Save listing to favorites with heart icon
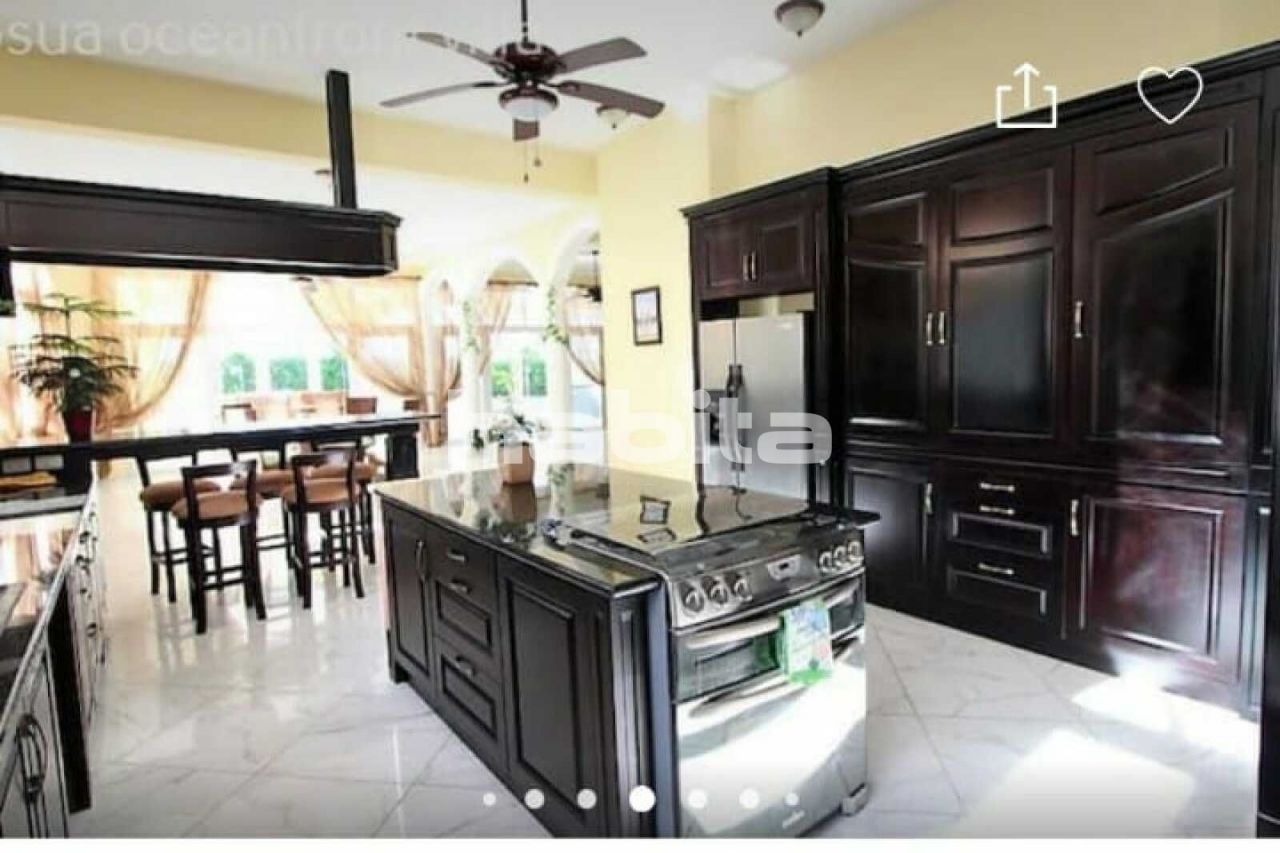 tap(1169, 94)
